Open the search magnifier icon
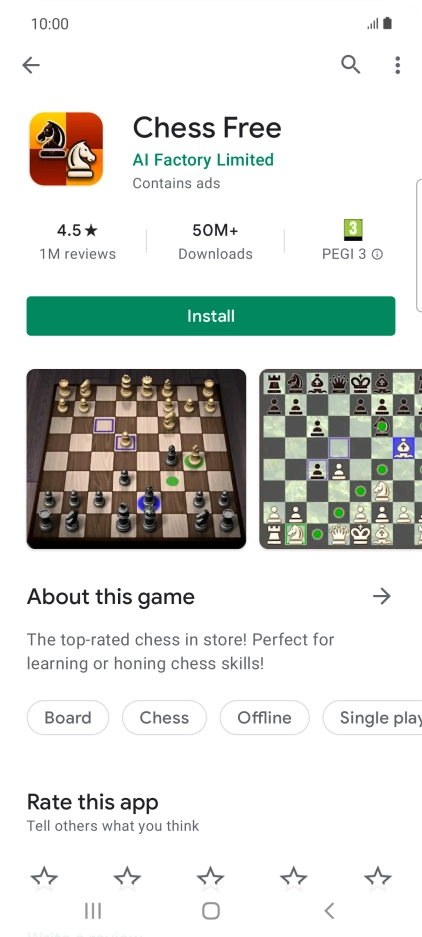Image resolution: width=422 pixels, height=937 pixels. [351, 65]
